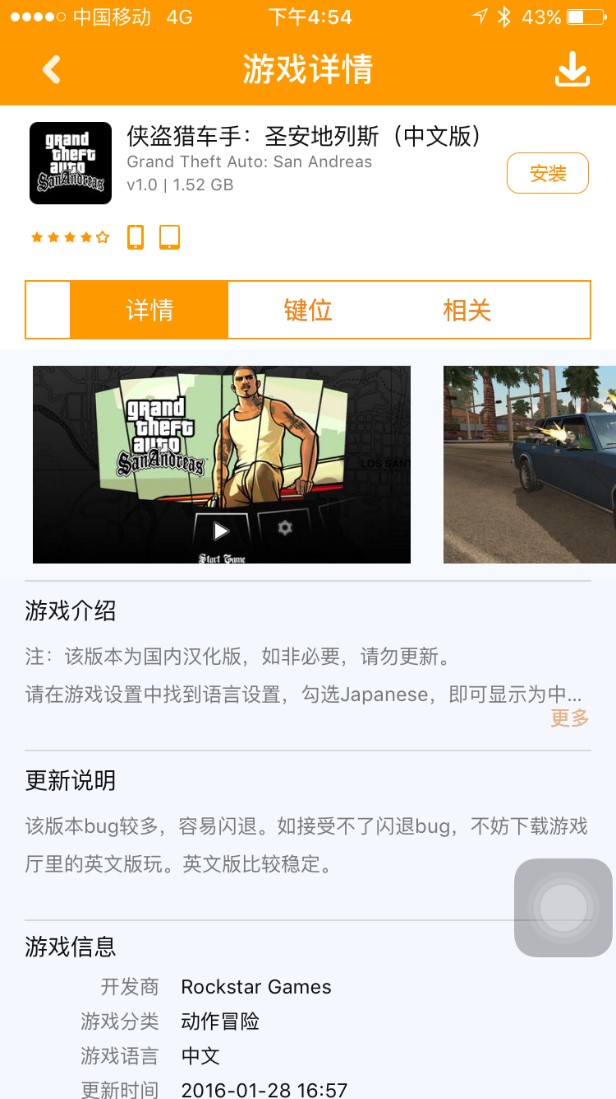
Task: Select the 相关 tab
Action: pos(467,310)
